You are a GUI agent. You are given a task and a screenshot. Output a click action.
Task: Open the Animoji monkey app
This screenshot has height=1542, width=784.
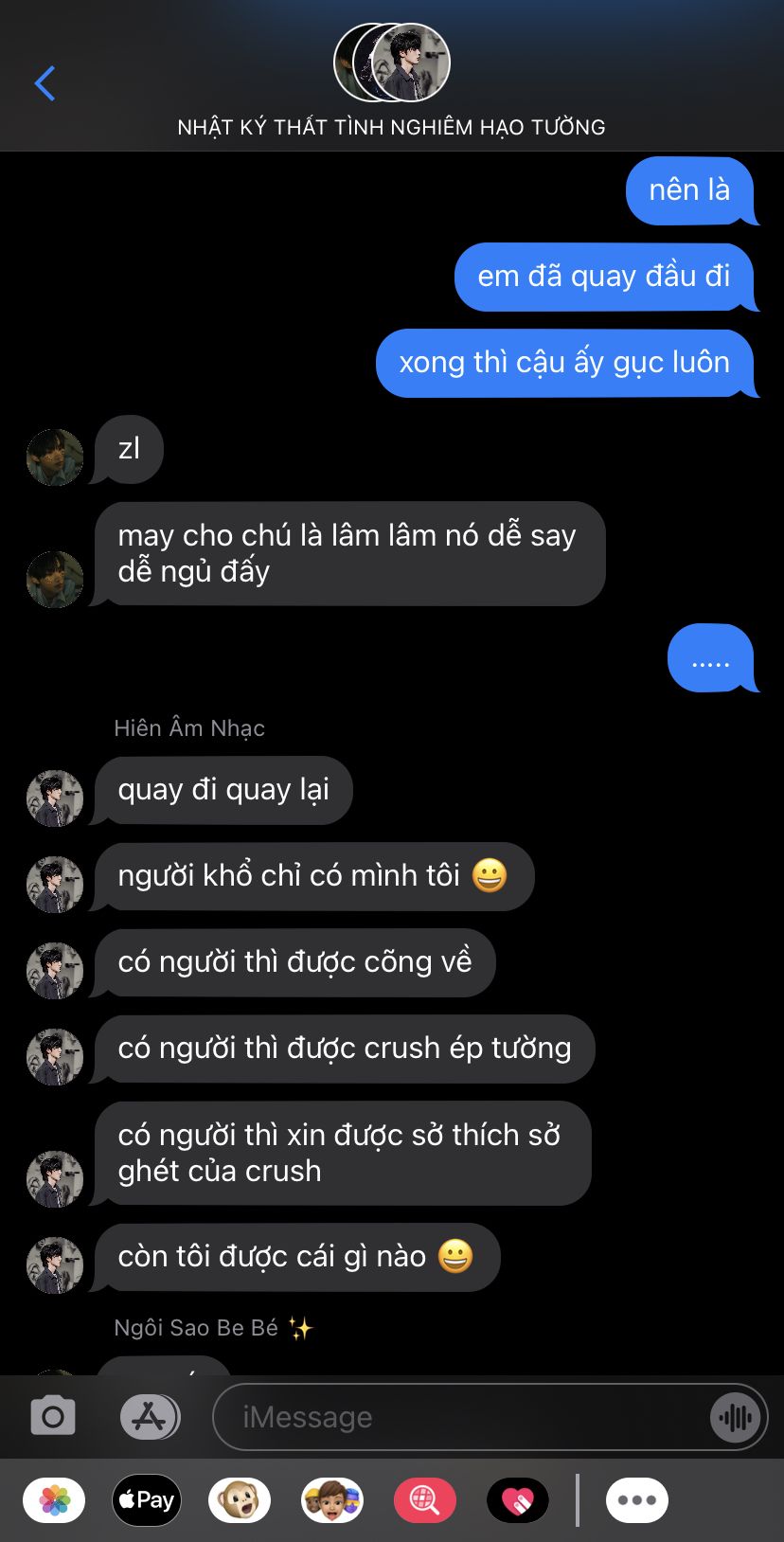point(240,1500)
